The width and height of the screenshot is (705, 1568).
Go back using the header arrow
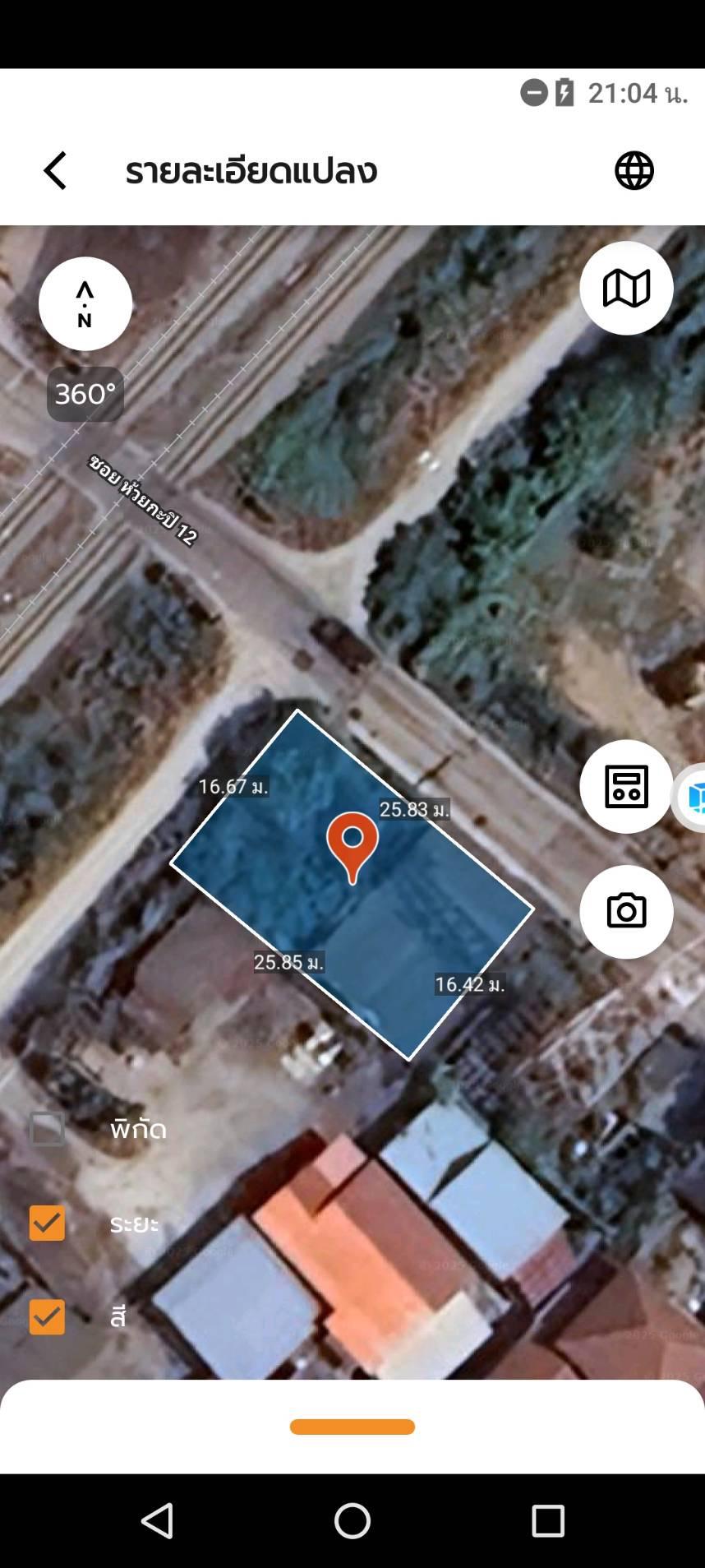[x=55, y=171]
